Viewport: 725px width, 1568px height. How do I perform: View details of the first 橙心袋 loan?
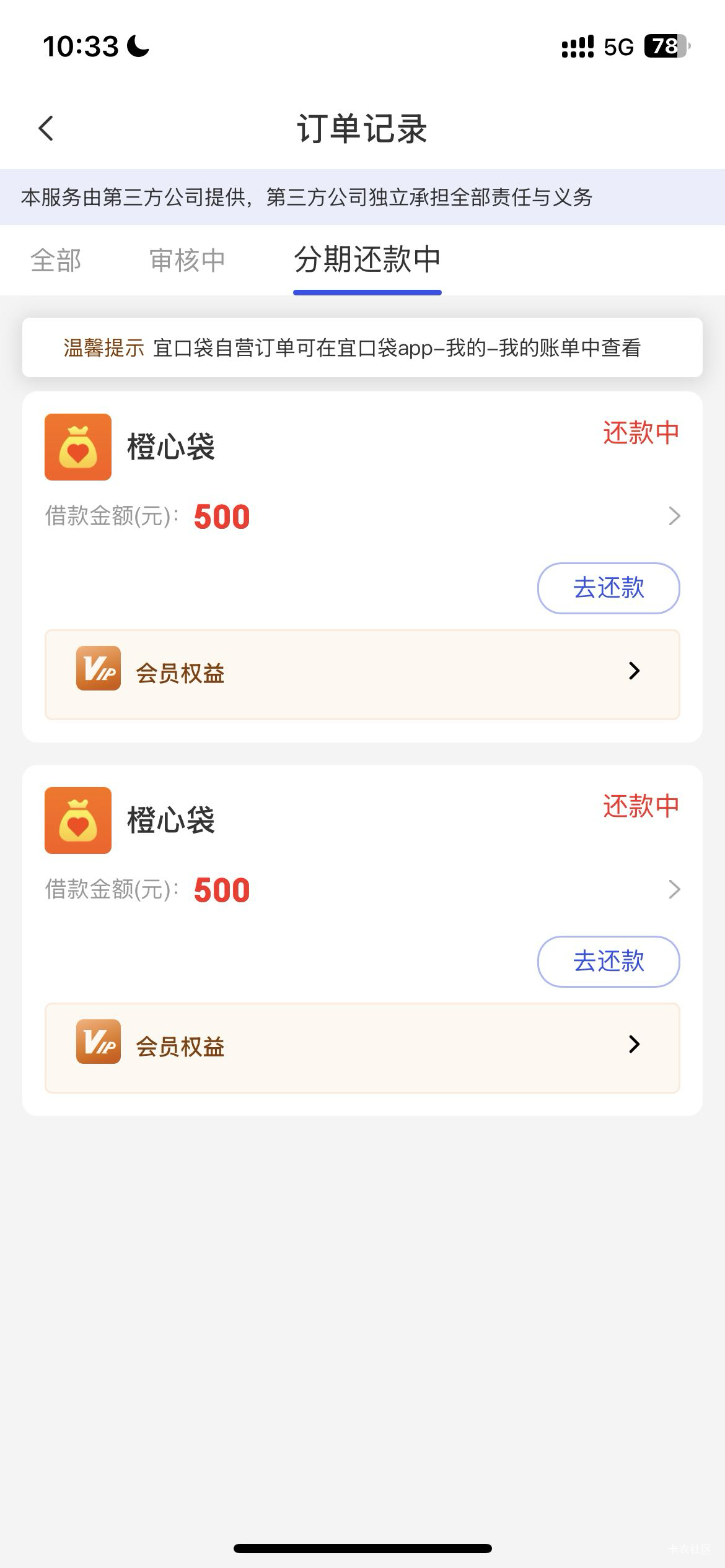coord(674,516)
